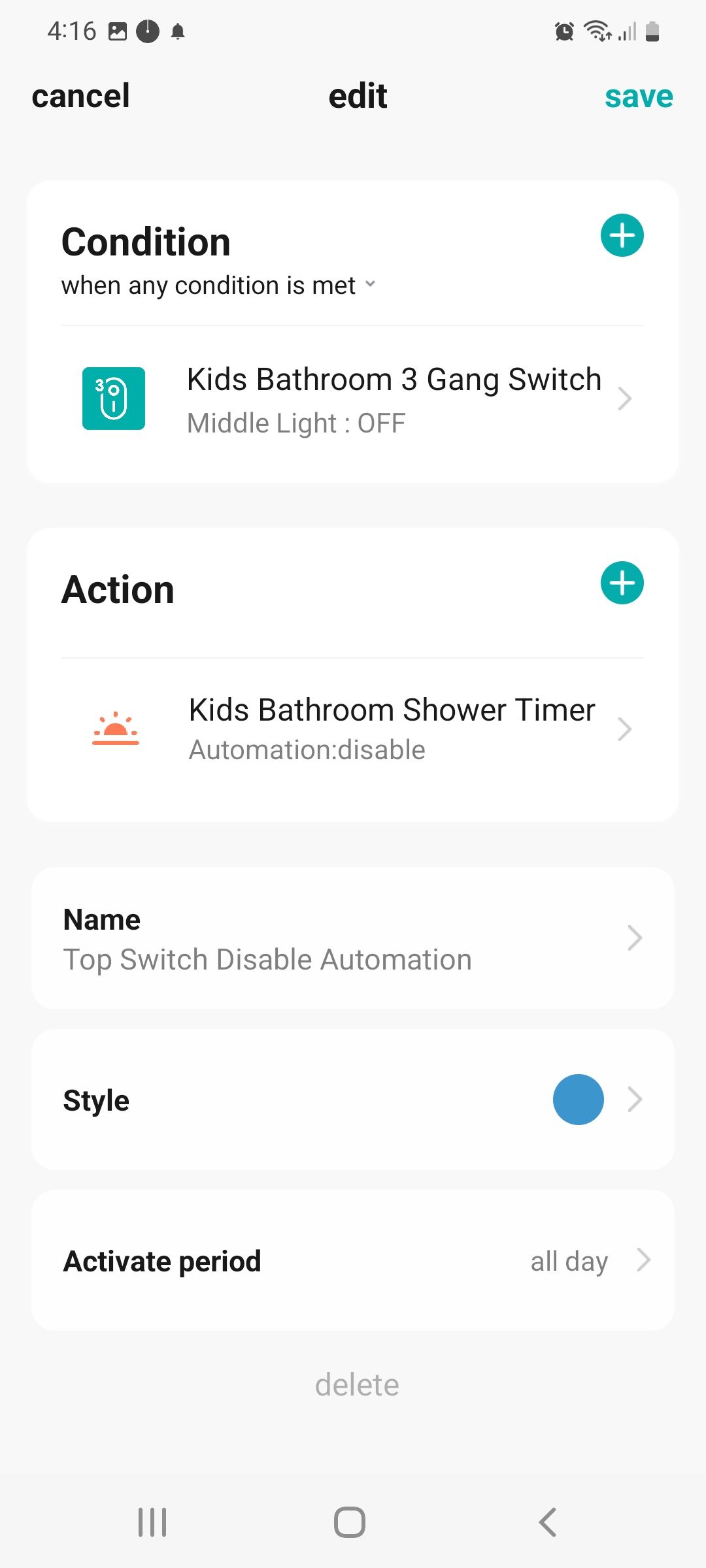The width and height of the screenshot is (706, 1568).
Task: Open the 'when any condition is met' selector
Action: pyautogui.click(x=217, y=285)
